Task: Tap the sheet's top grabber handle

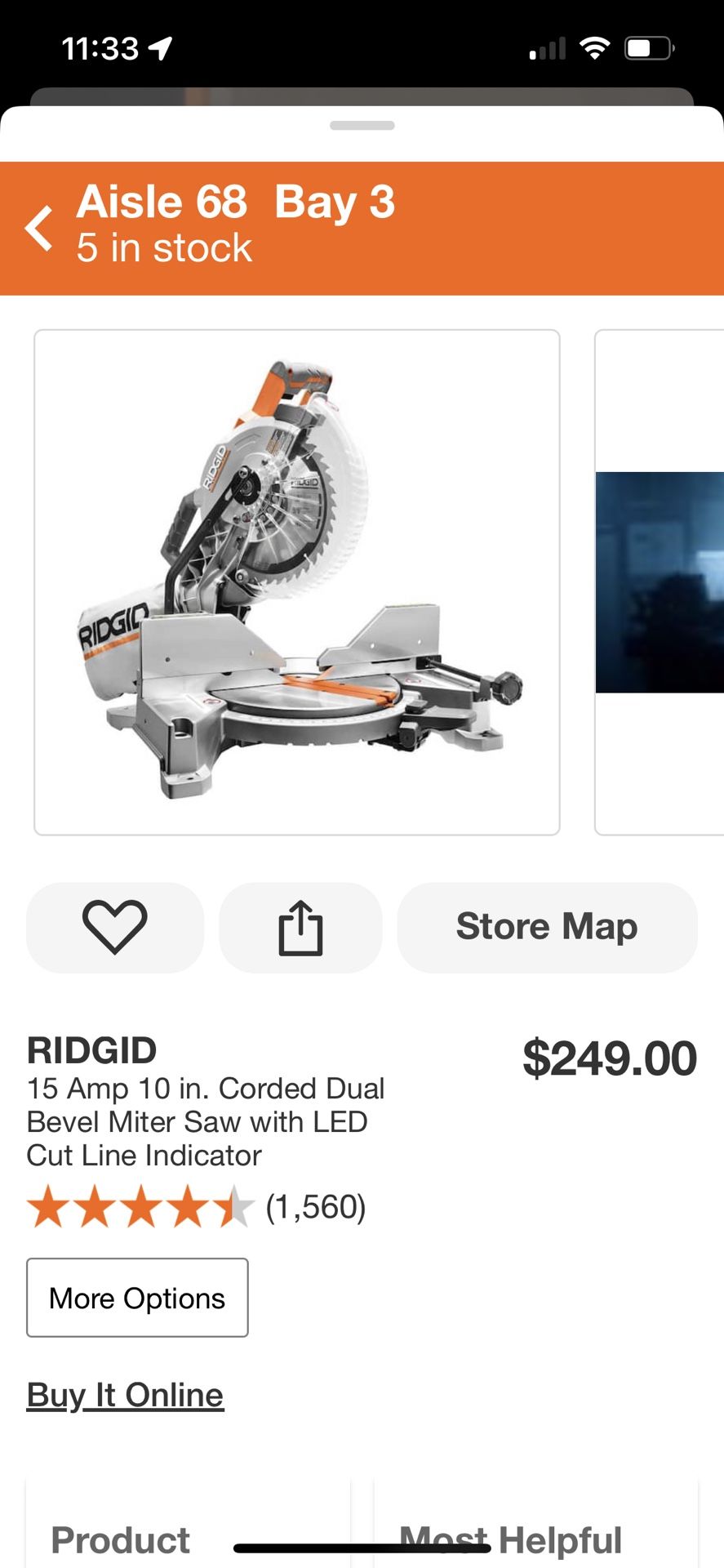Action: (362, 126)
